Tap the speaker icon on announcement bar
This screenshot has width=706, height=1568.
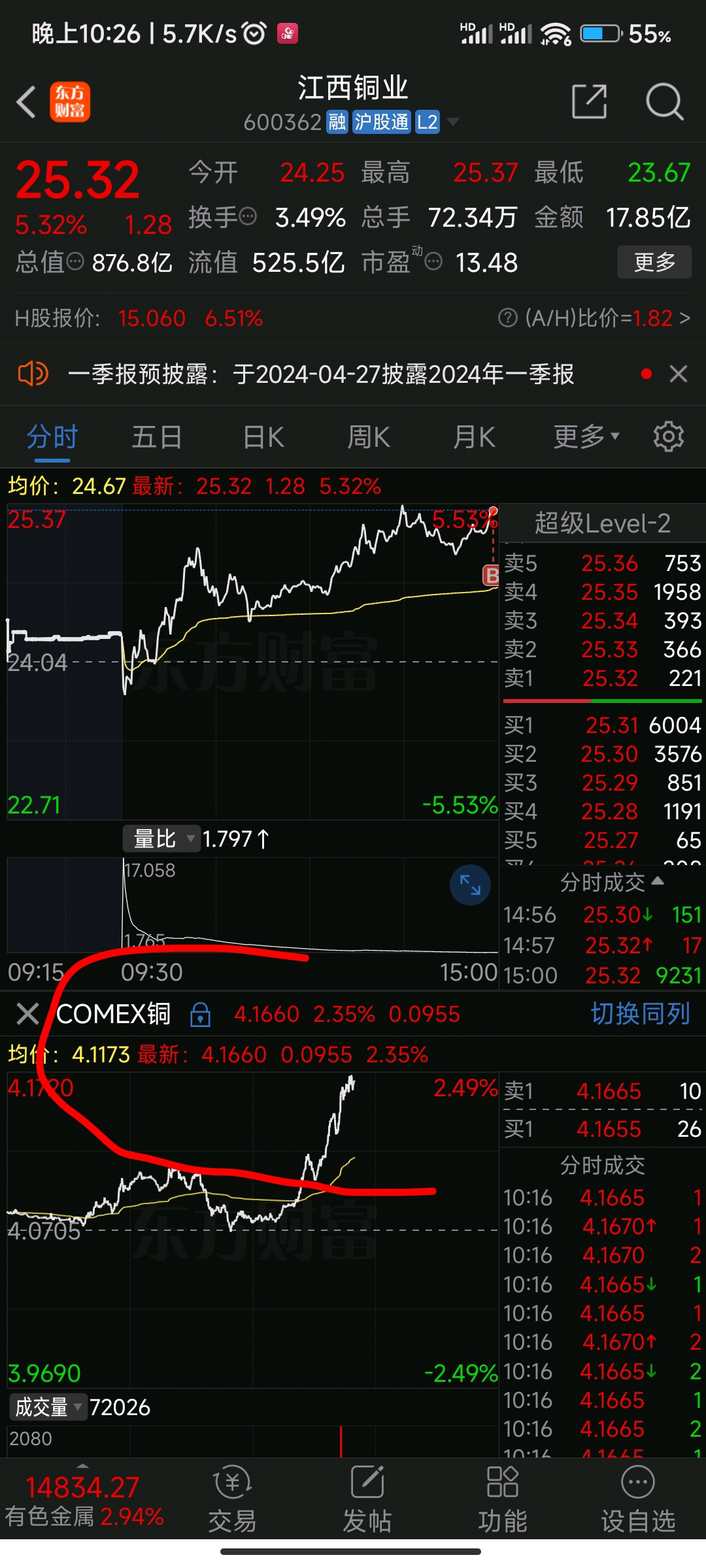[x=32, y=374]
